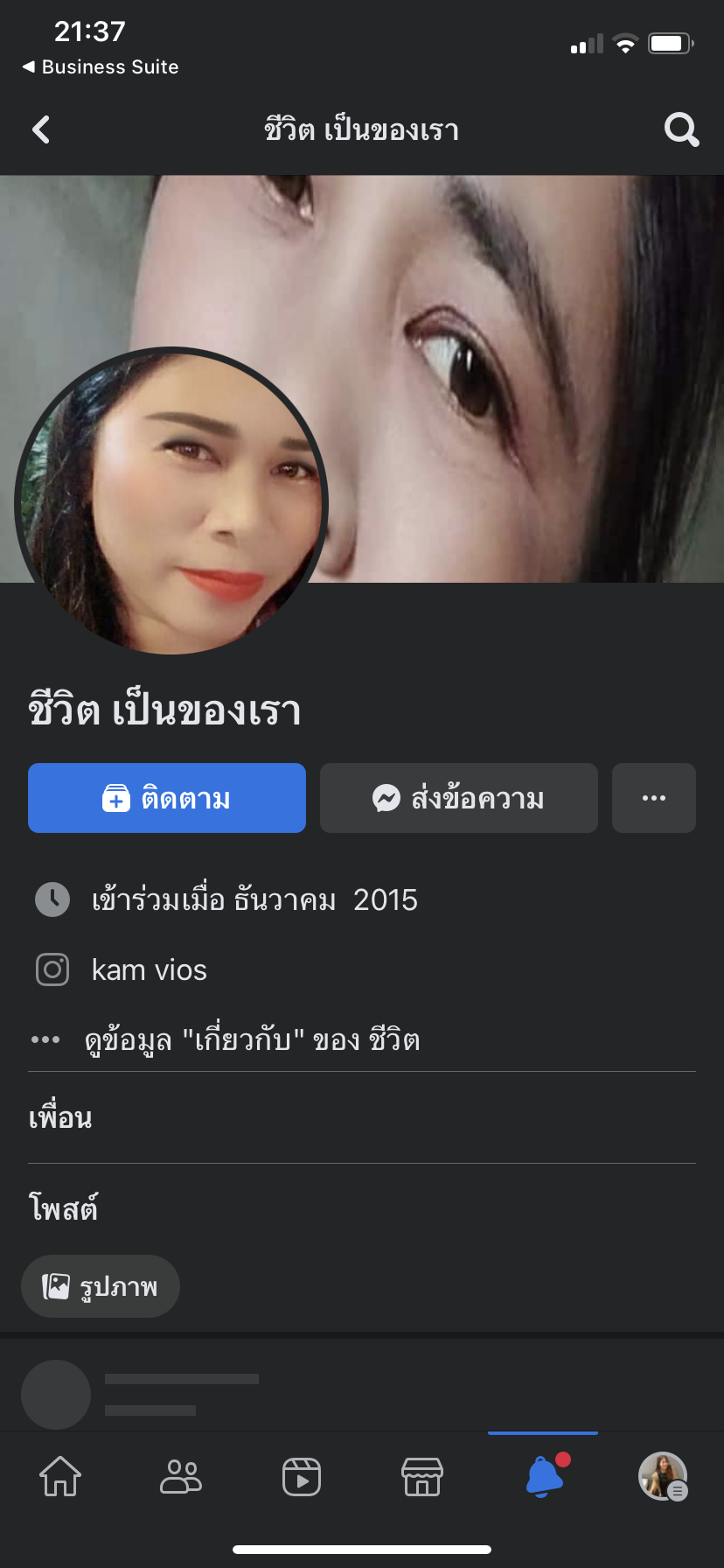
Task: Open search on this profile
Action: tap(681, 130)
